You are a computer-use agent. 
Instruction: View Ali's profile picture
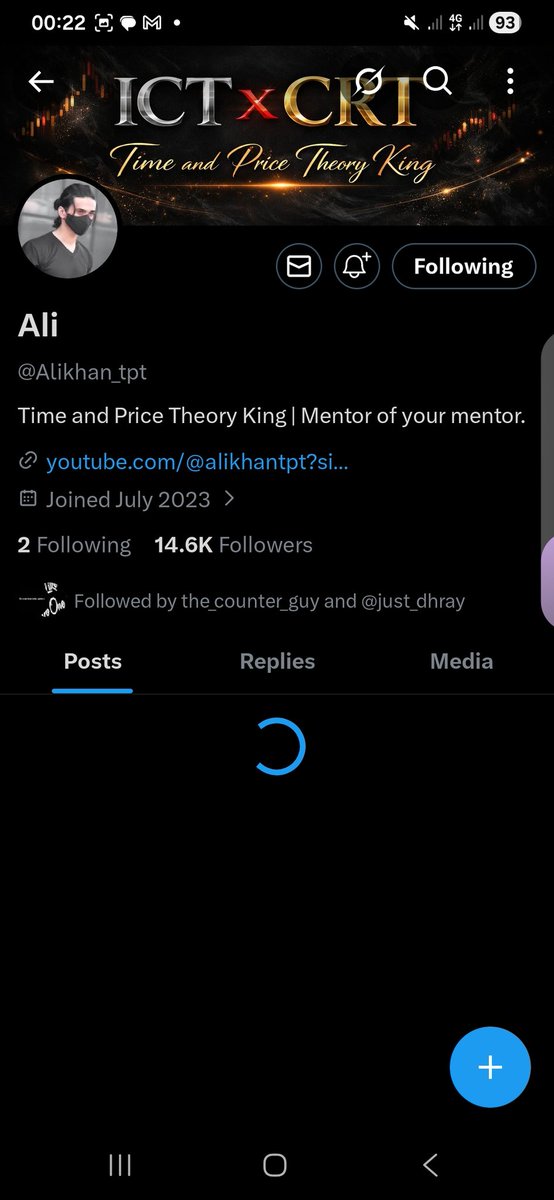[68, 229]
